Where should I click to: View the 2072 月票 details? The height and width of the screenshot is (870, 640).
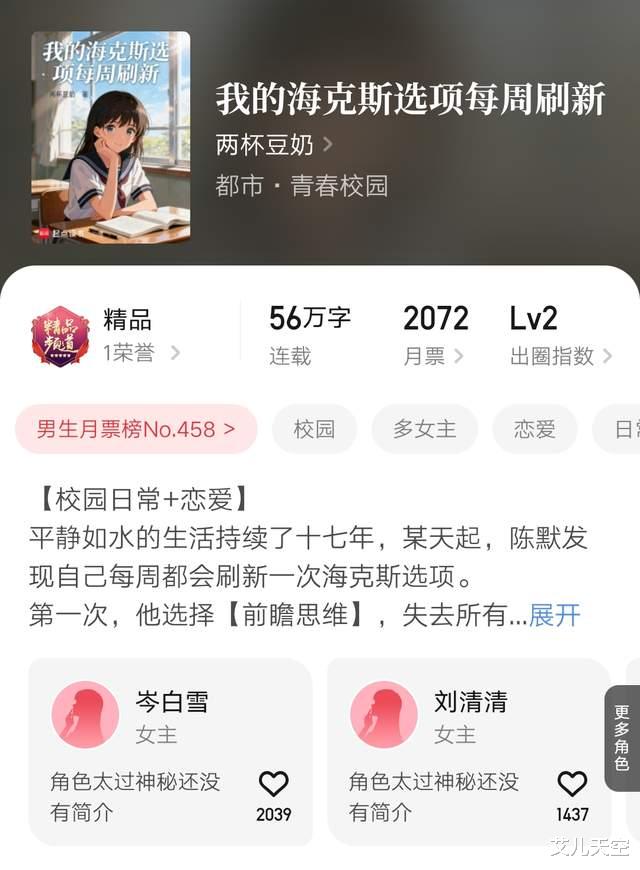pos(435,337)
